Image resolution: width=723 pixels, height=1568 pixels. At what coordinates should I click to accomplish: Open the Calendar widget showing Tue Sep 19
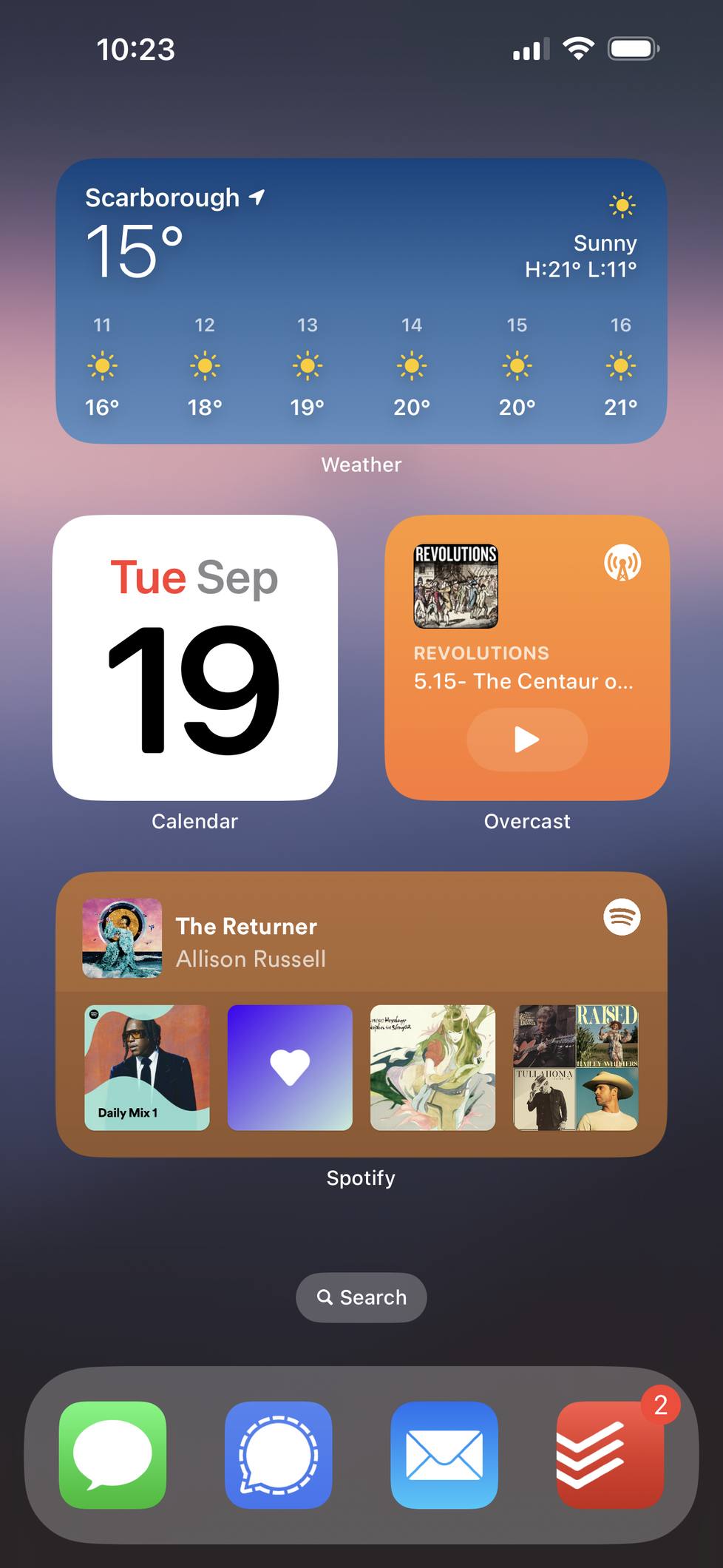click(195, 658)
